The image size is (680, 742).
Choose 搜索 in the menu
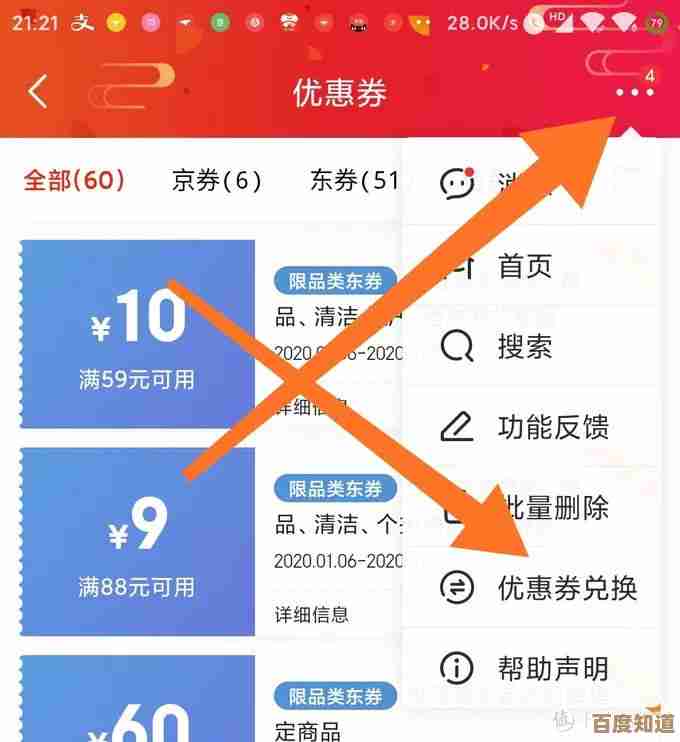(525, 347)
